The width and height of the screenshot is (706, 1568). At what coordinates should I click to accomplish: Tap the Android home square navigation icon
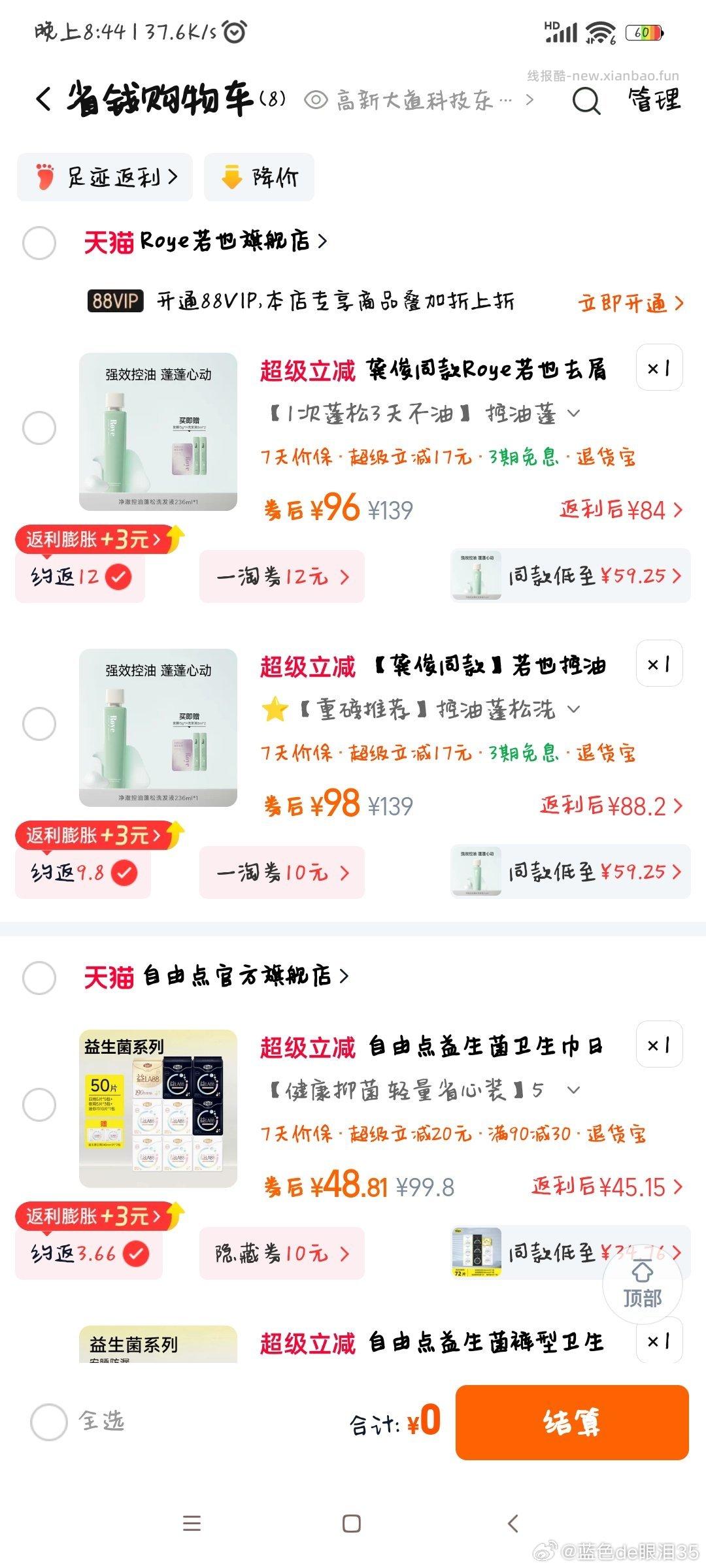click(x=352, y=1523)
